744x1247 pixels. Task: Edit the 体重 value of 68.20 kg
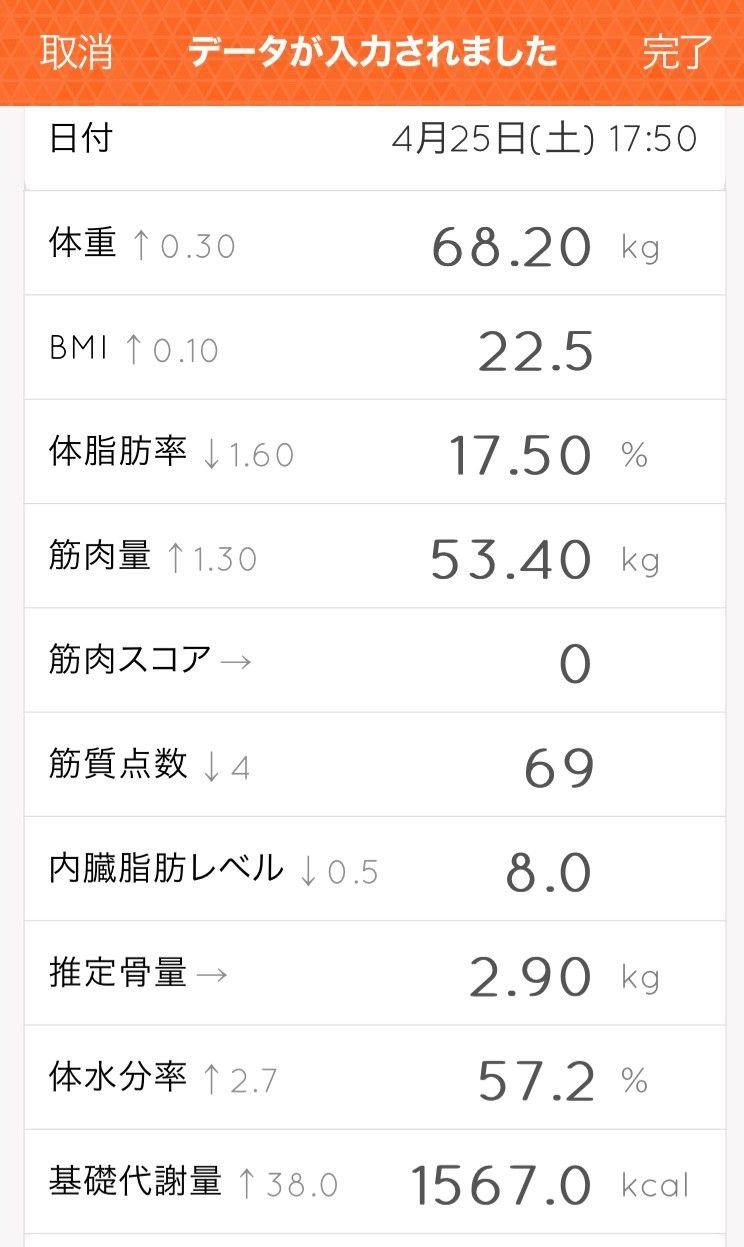pyautogui.click(x=512, y=247)
